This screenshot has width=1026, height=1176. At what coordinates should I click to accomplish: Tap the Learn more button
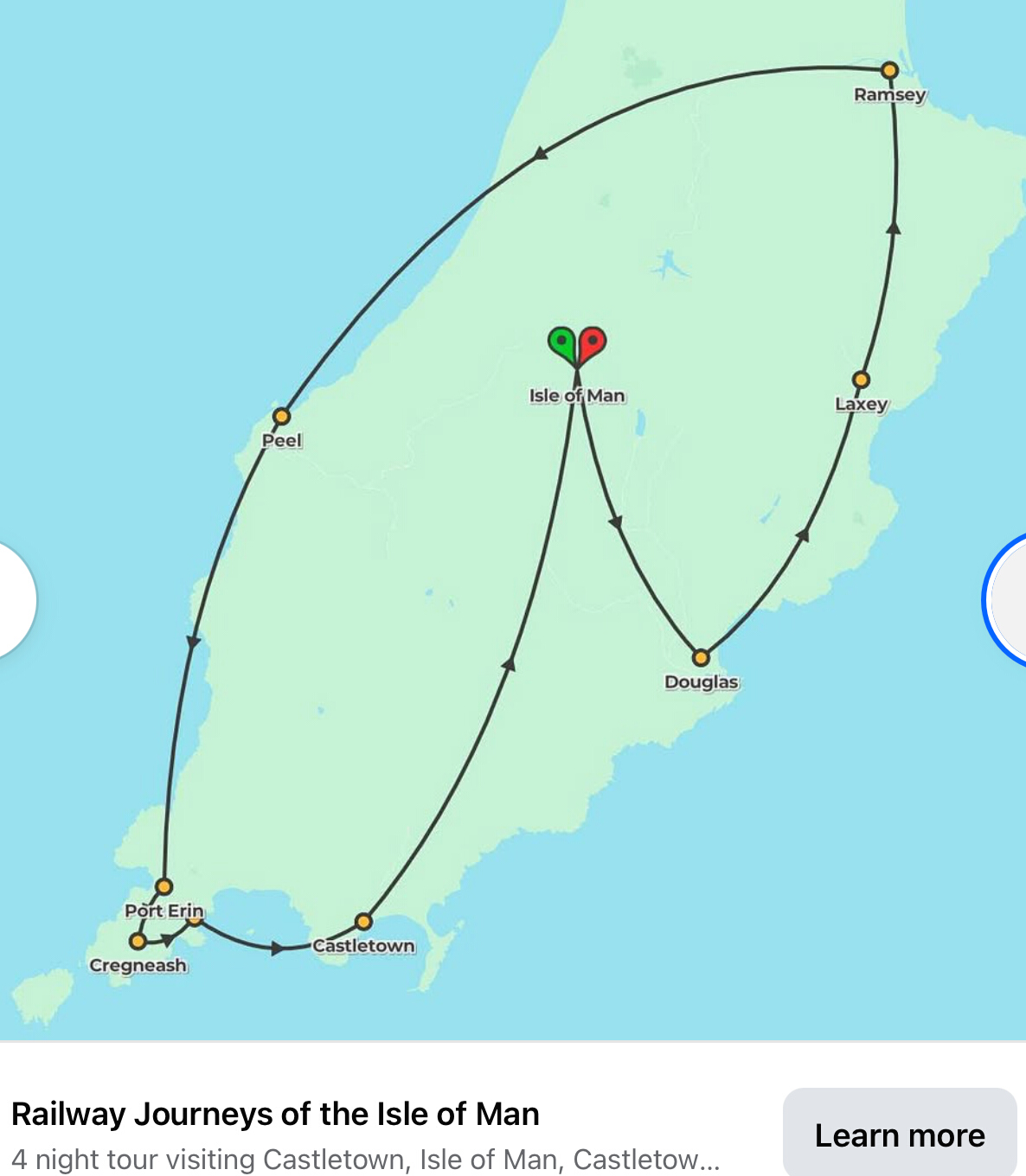pyautogui.click(x=899, y=1134)
